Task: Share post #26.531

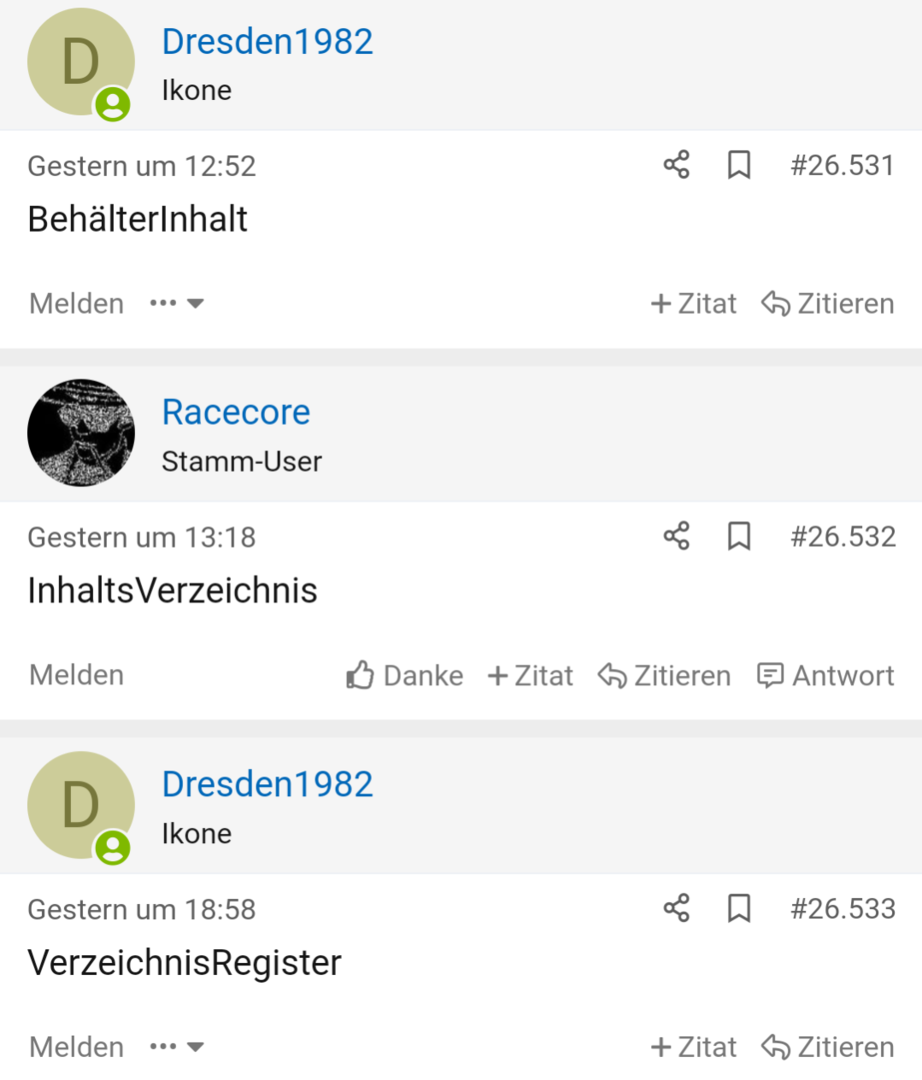Action: click(677, 165)
